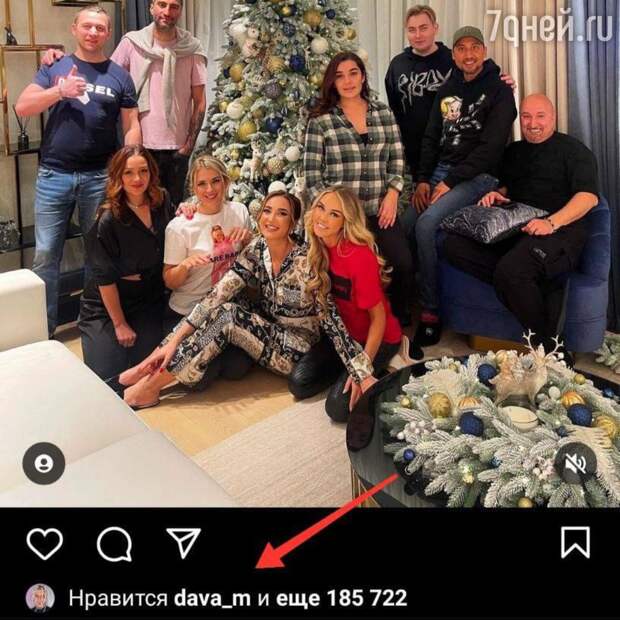Show people tagged in the post
The width and height of the screenshot is (620, 620).
click(x=44, y=463)
